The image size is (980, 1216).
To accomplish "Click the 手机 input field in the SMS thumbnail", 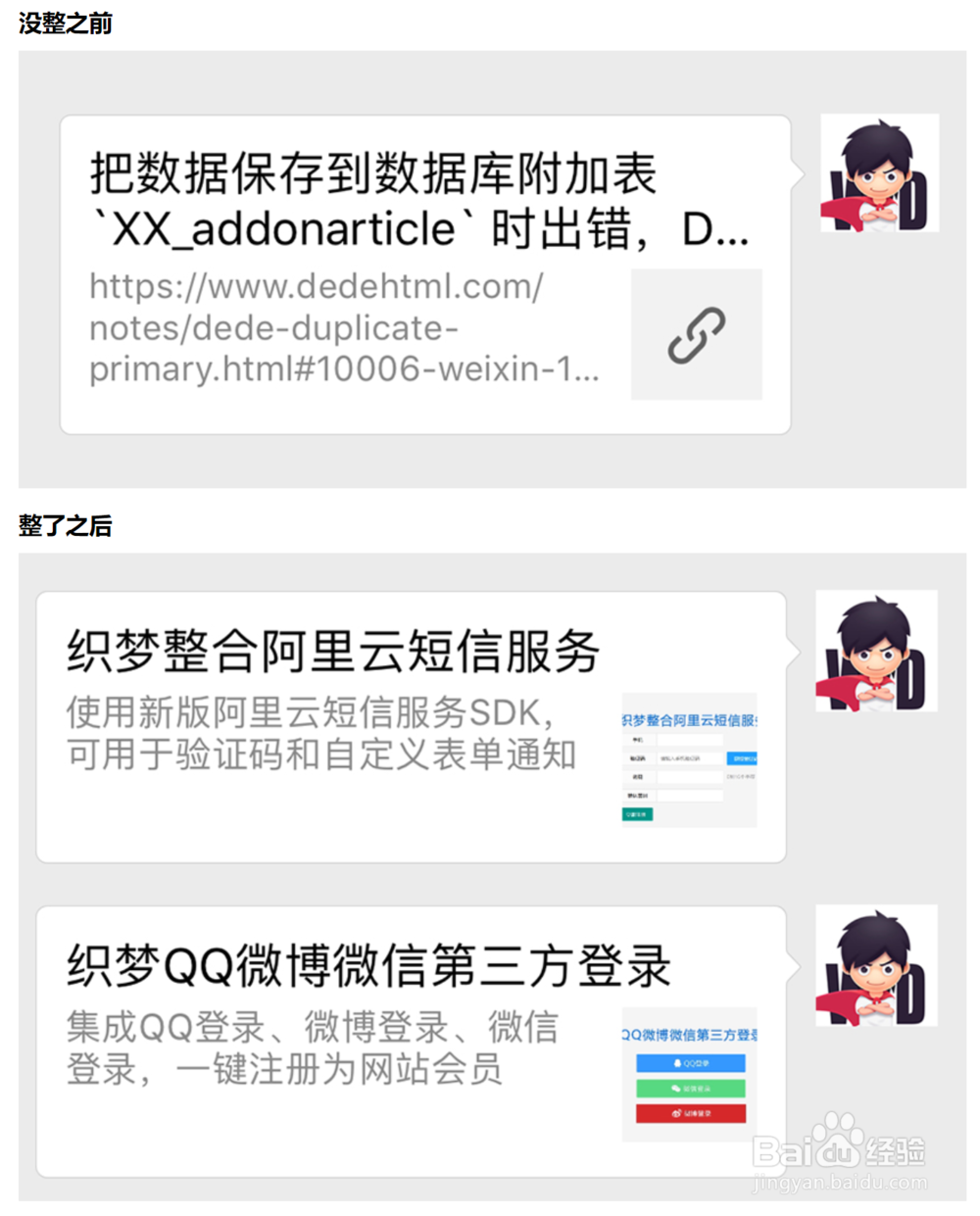I will (689, 740).
